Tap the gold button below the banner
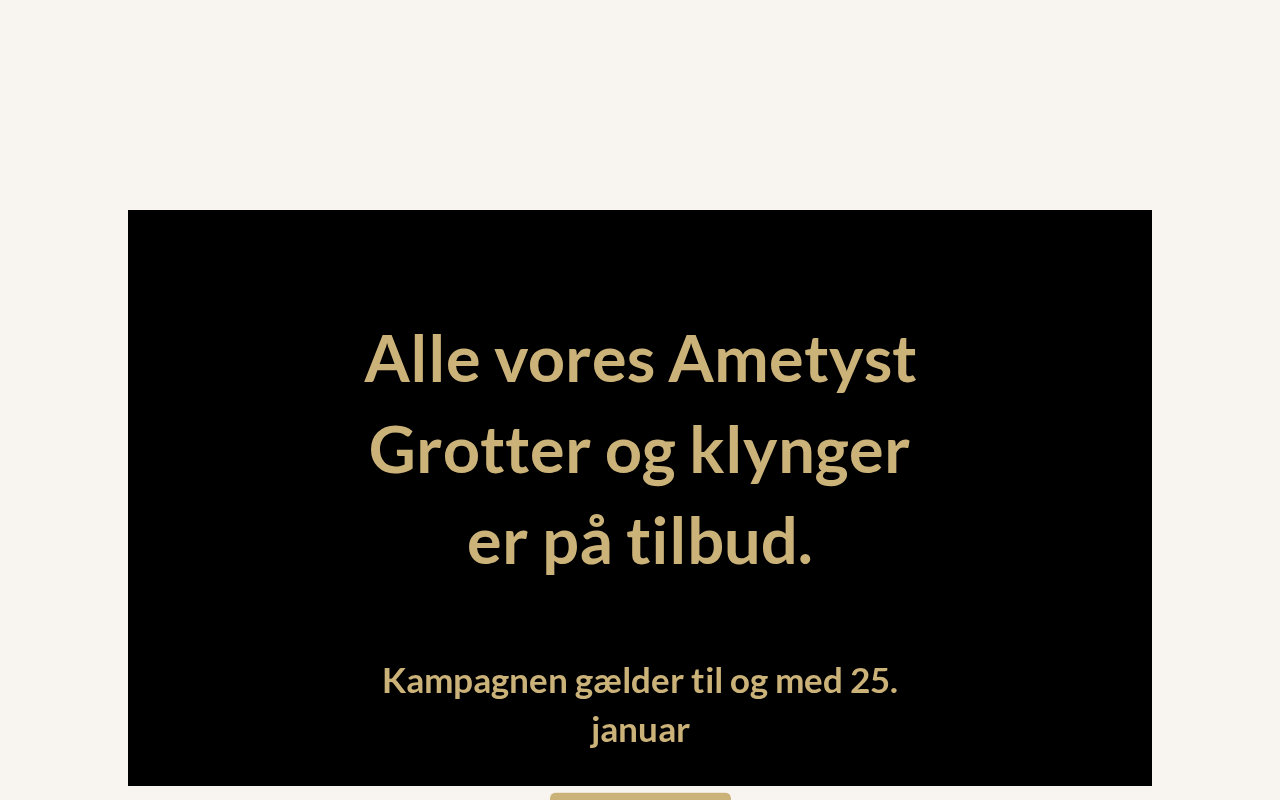1280x800 pixels. point(640,796)
